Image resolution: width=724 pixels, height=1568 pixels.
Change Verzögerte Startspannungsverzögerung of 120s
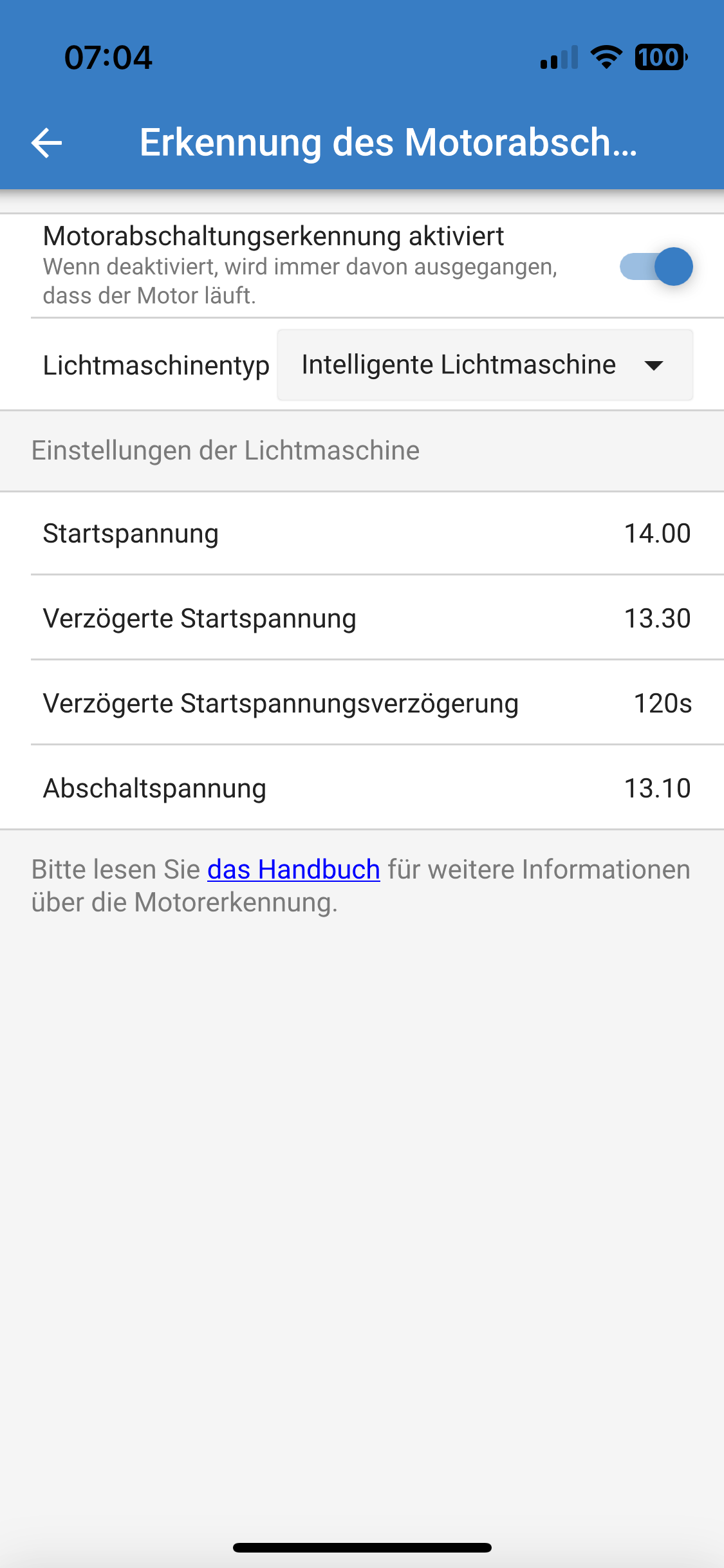pos(362,703)
